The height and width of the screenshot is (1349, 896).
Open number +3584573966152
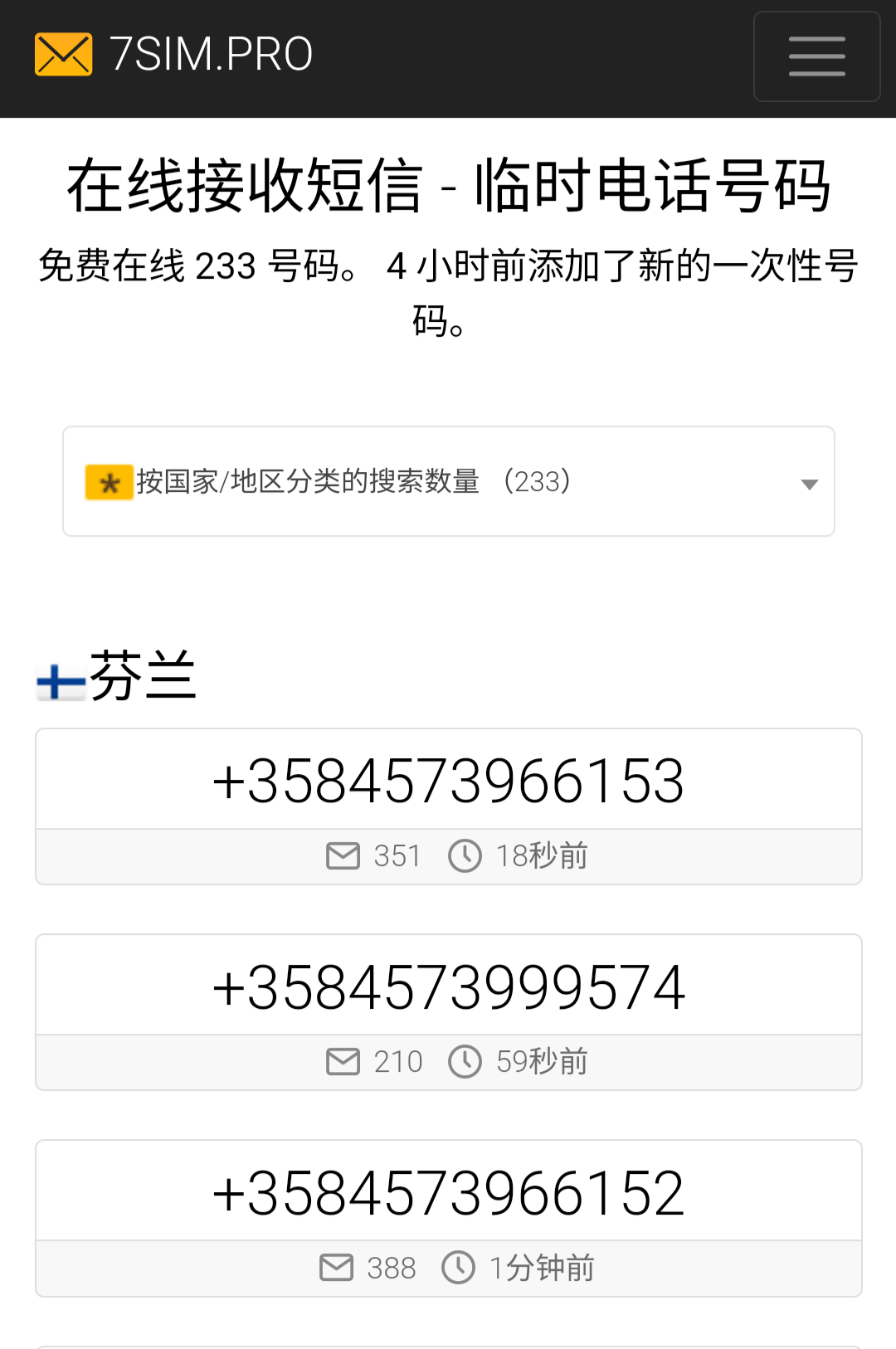pos(448,1192)
